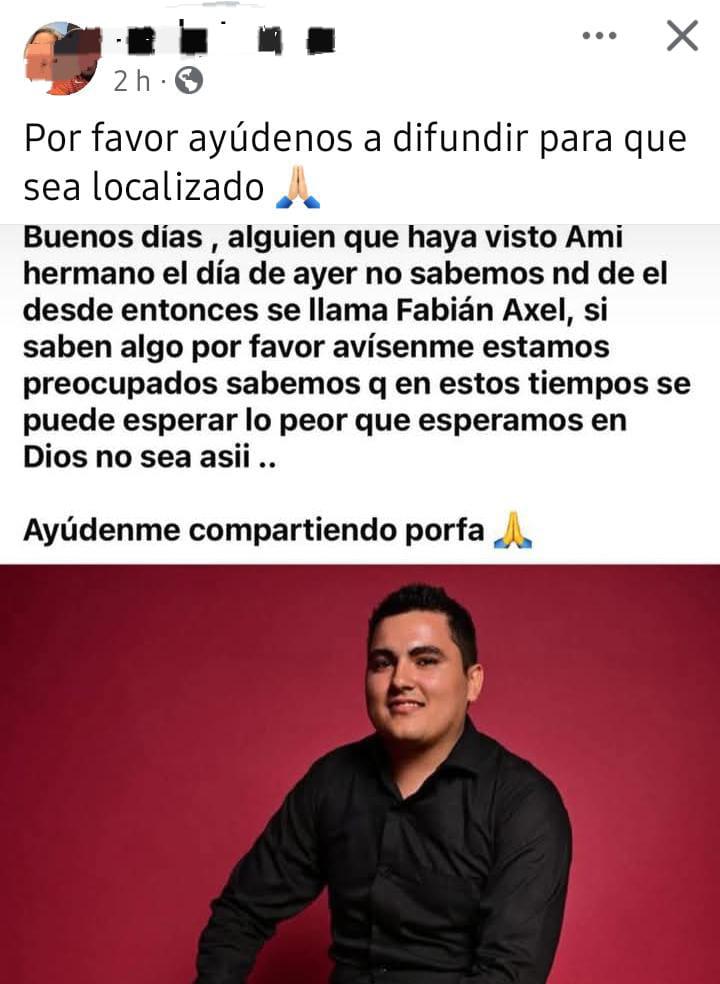
Task: Dismiss this post with the X button
Action: (x=682, y=36)
